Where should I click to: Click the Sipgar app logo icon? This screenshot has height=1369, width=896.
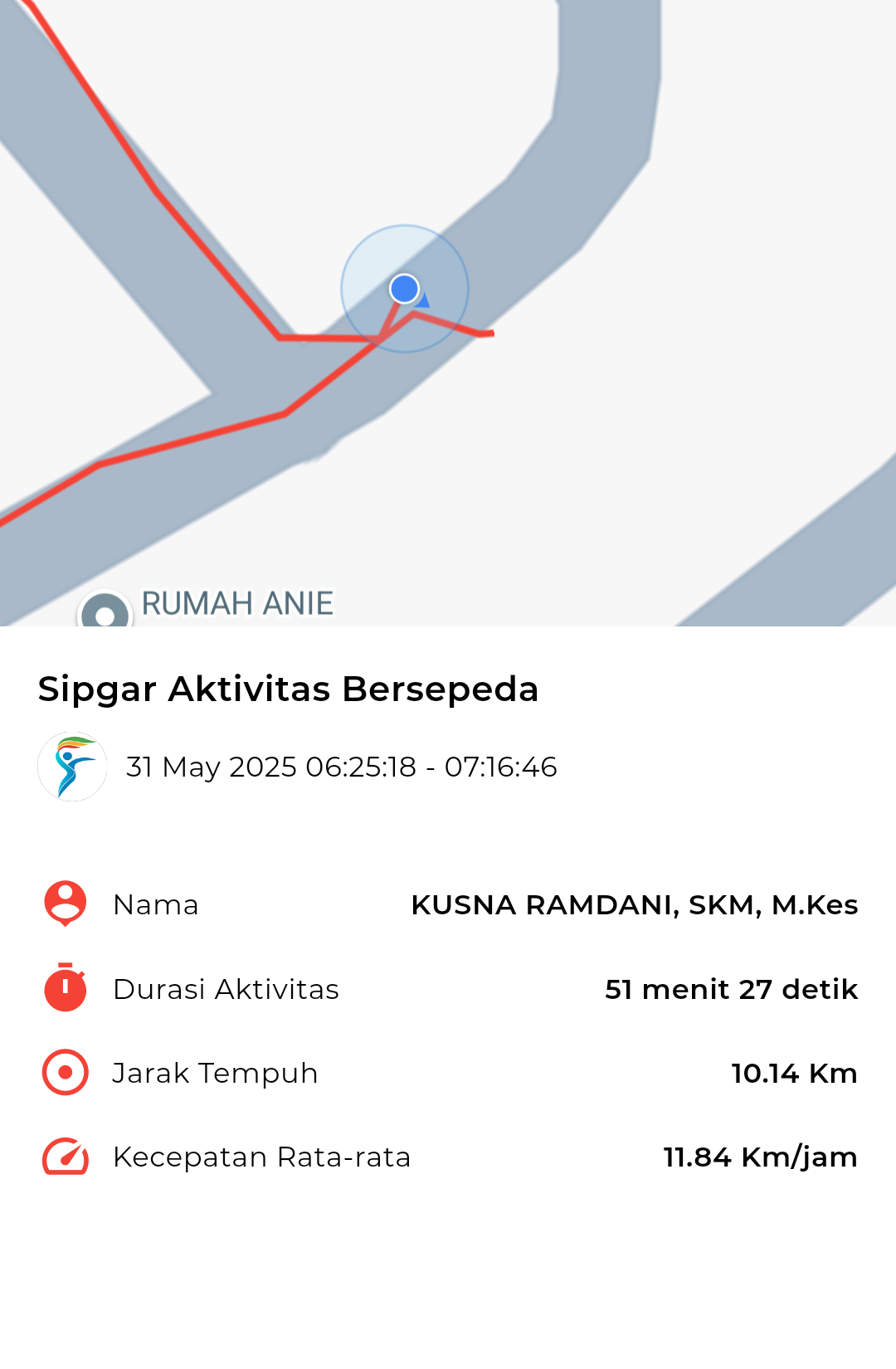(73, 767)
